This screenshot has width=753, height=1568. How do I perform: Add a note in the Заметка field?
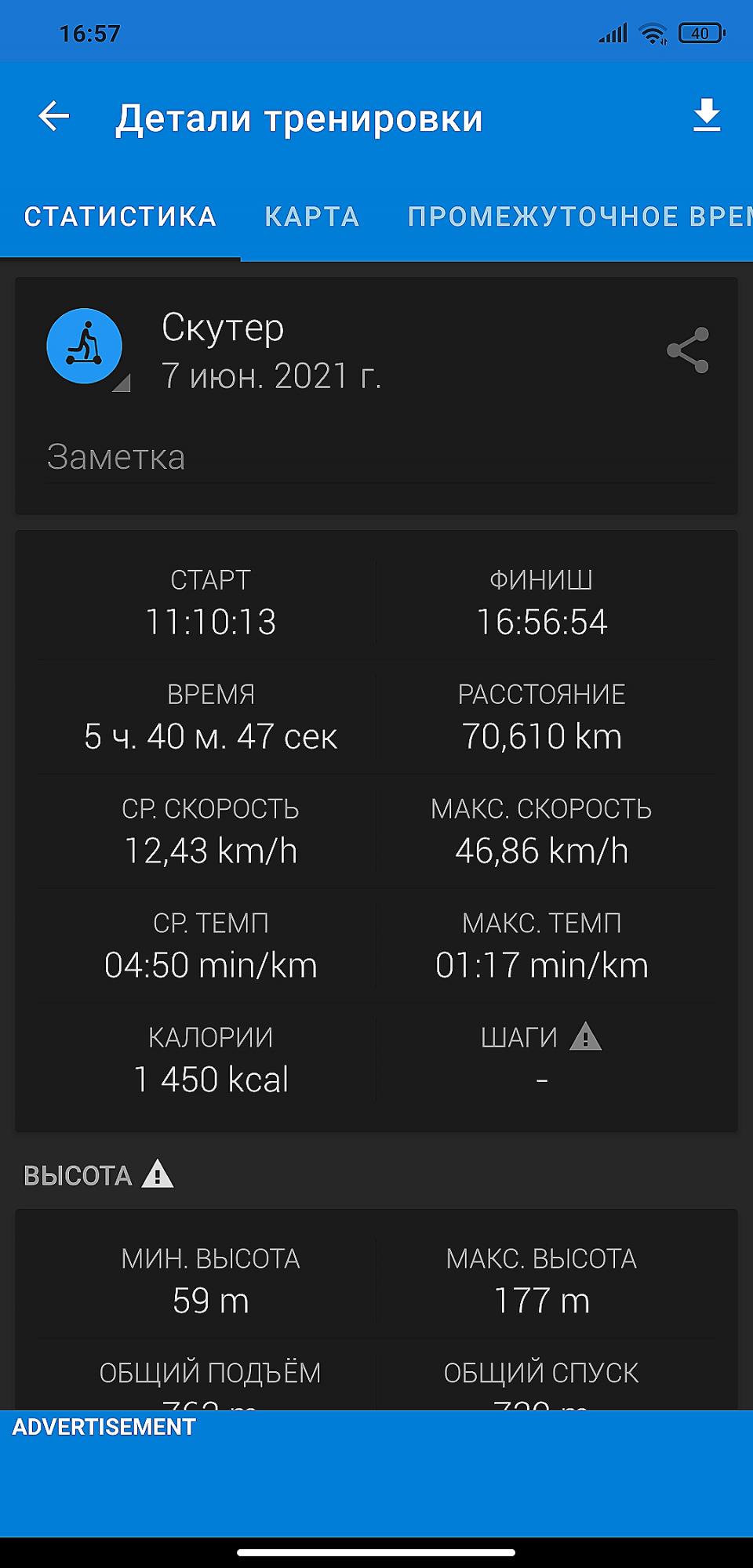pyautogui.click(x=376, y=458)
